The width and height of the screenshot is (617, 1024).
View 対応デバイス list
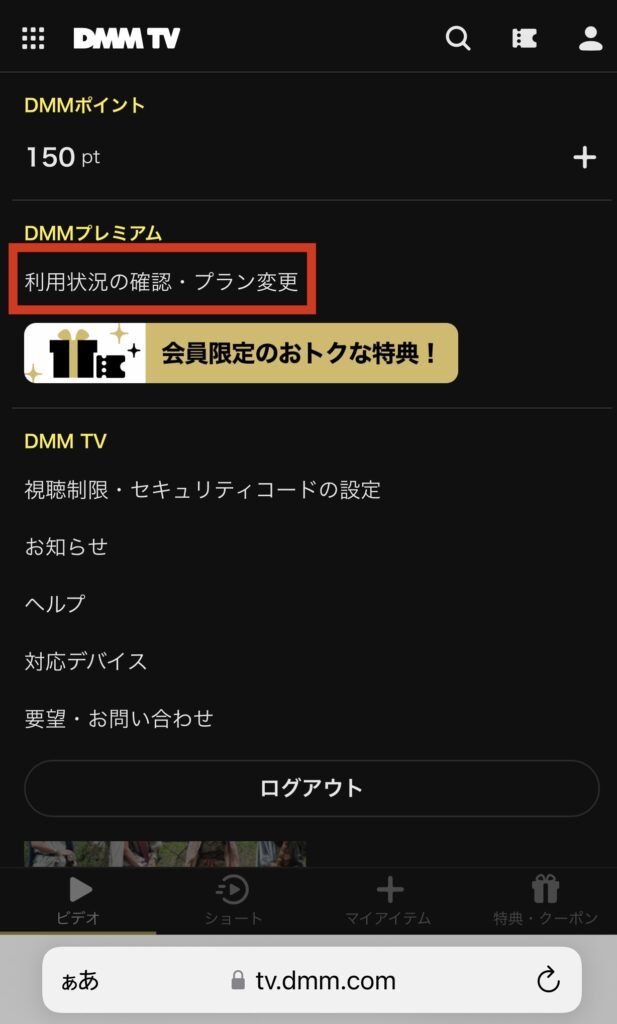tap(86, 661)
